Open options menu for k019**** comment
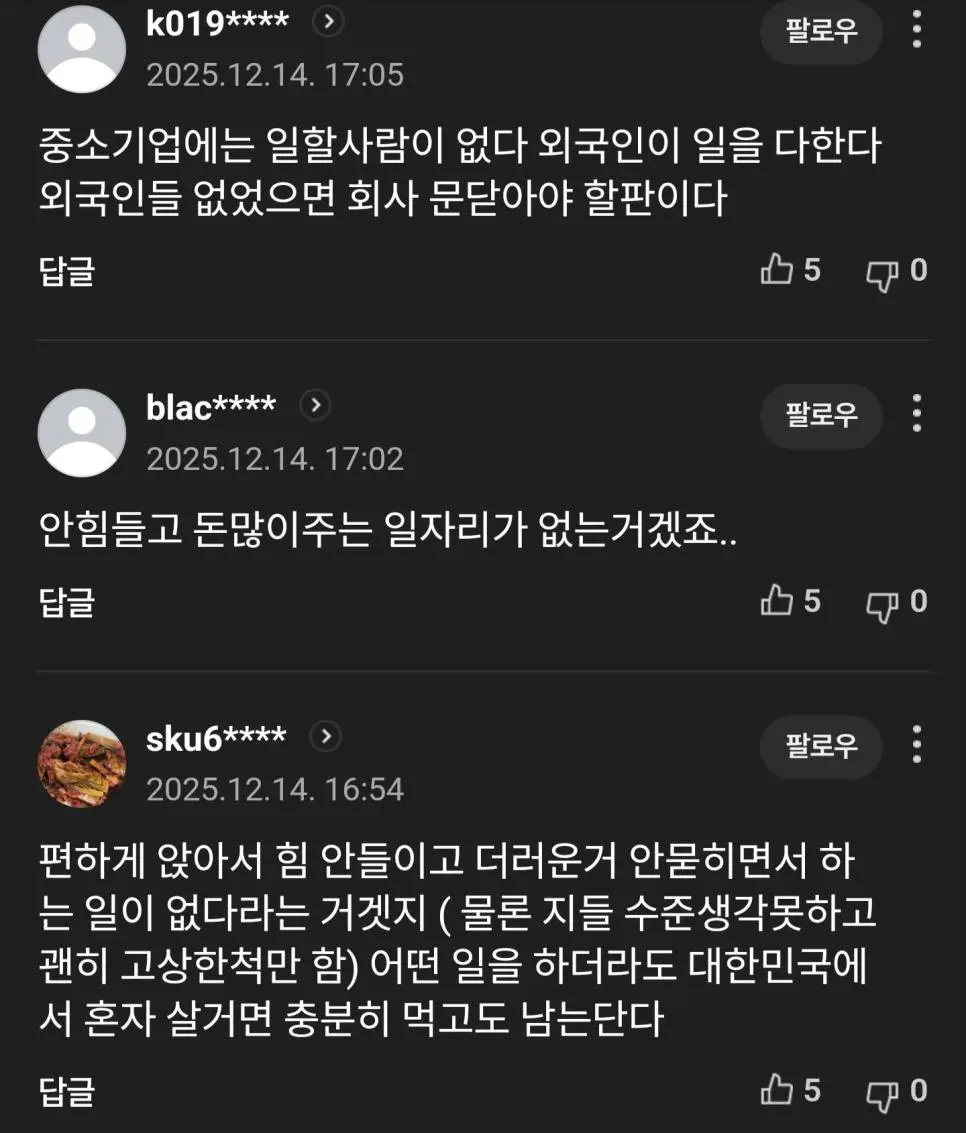The height and width of the screenshot is (1133, 966). tap(916, 32)
